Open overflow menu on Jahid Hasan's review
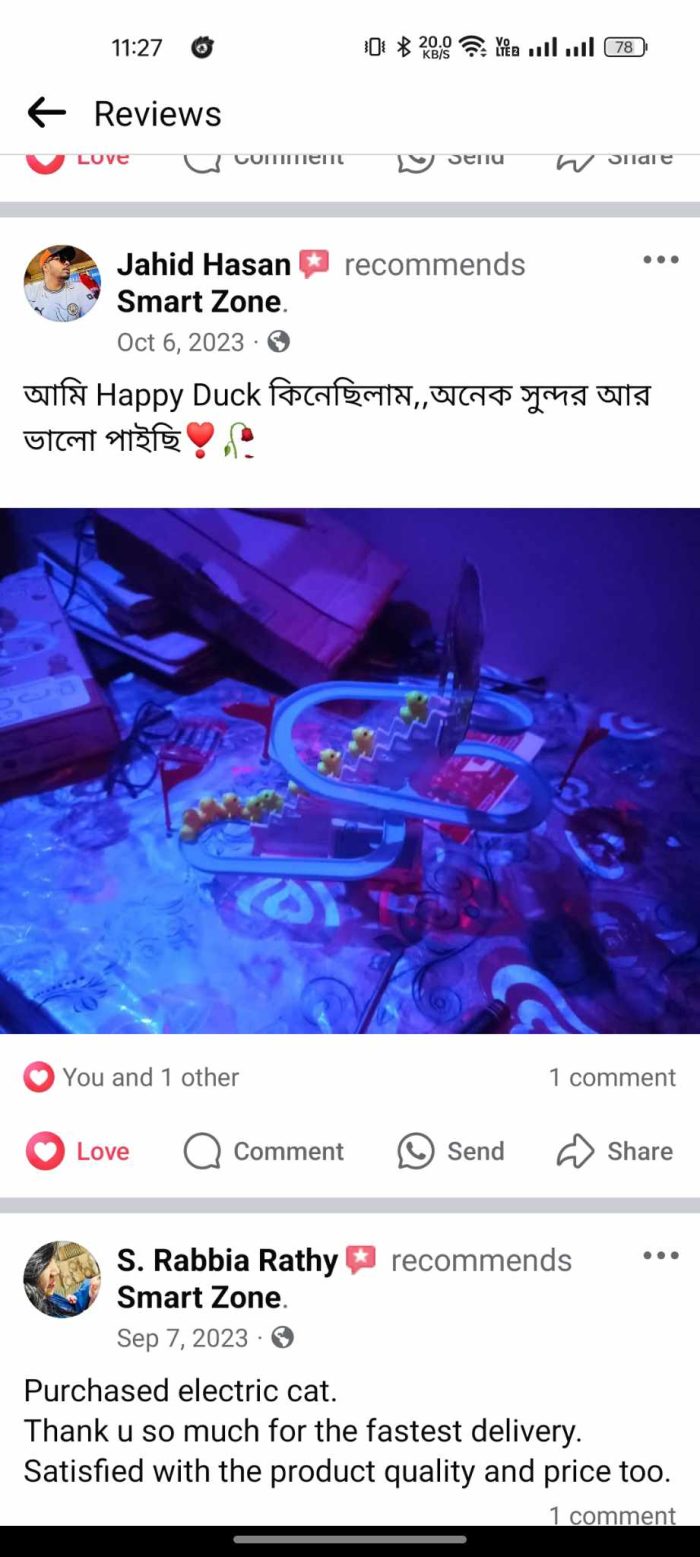The image size is (700, 1557). coord(661,260)
